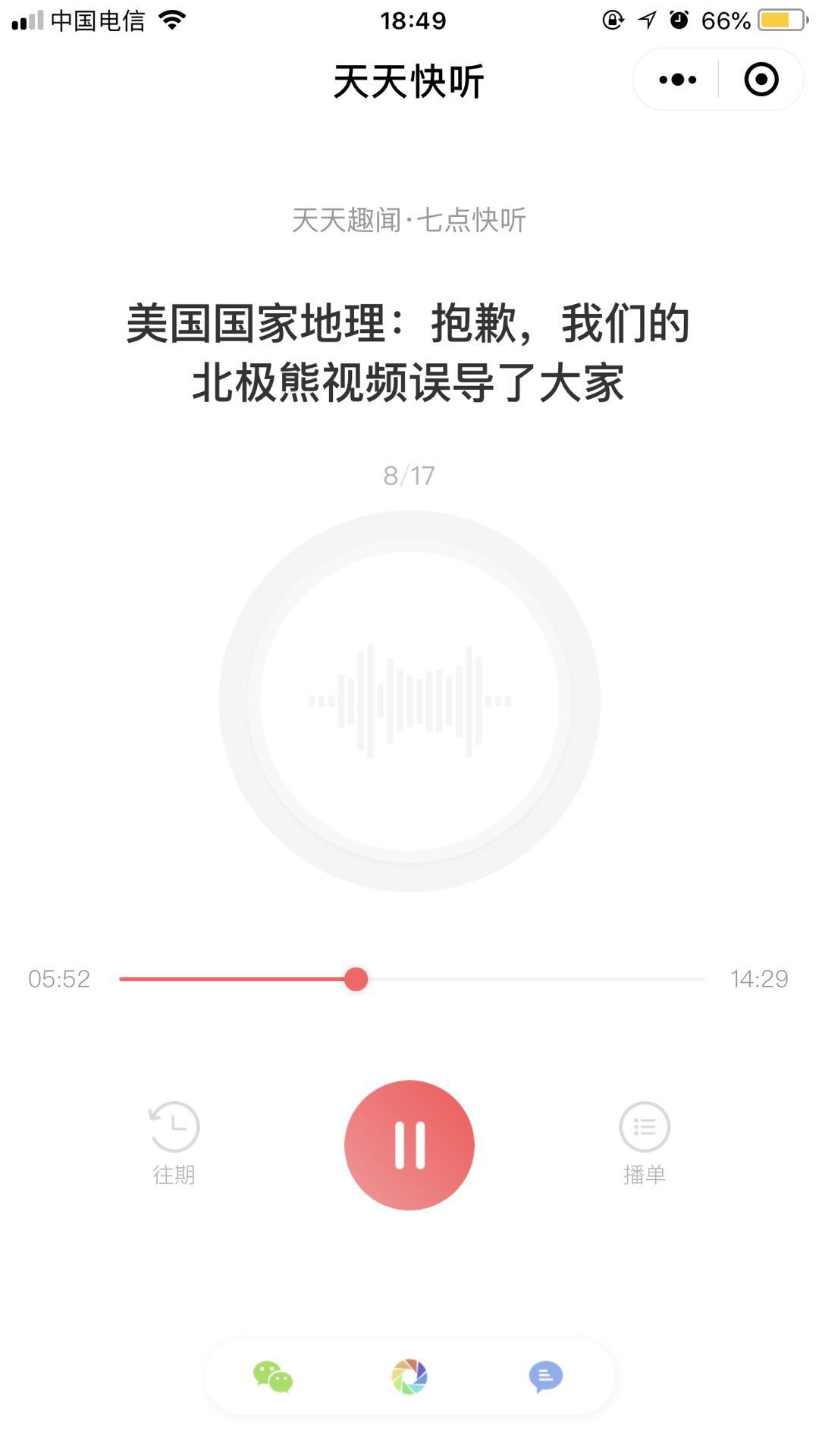The width and height of the screenshot is (819, 1456).
Task: Share to WeChat friends
Action: [273, 1377]
